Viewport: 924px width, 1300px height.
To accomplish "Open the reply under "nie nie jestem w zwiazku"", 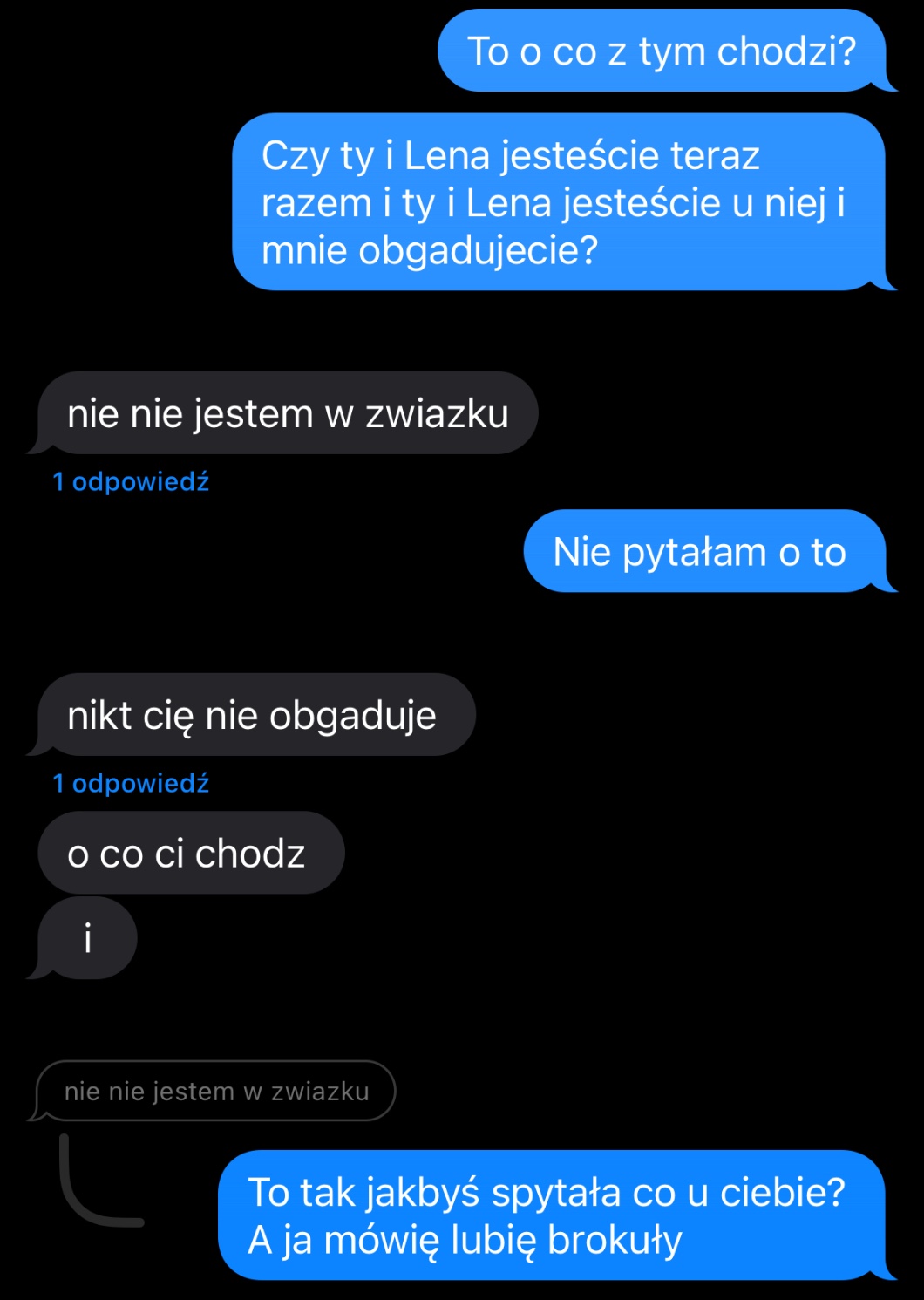I will (x=131, y=482).
